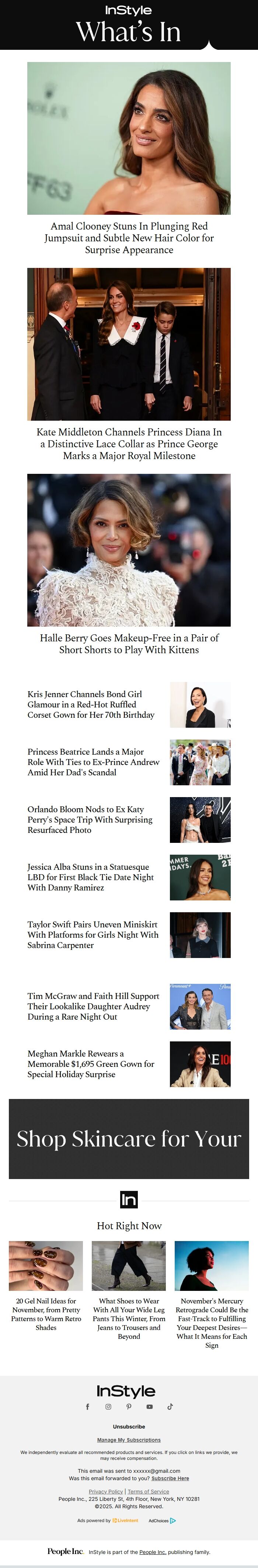Open the Amal Clooney red jumpsuit article
This screenshot has width=258, height=1568.
tap(129, 237)
